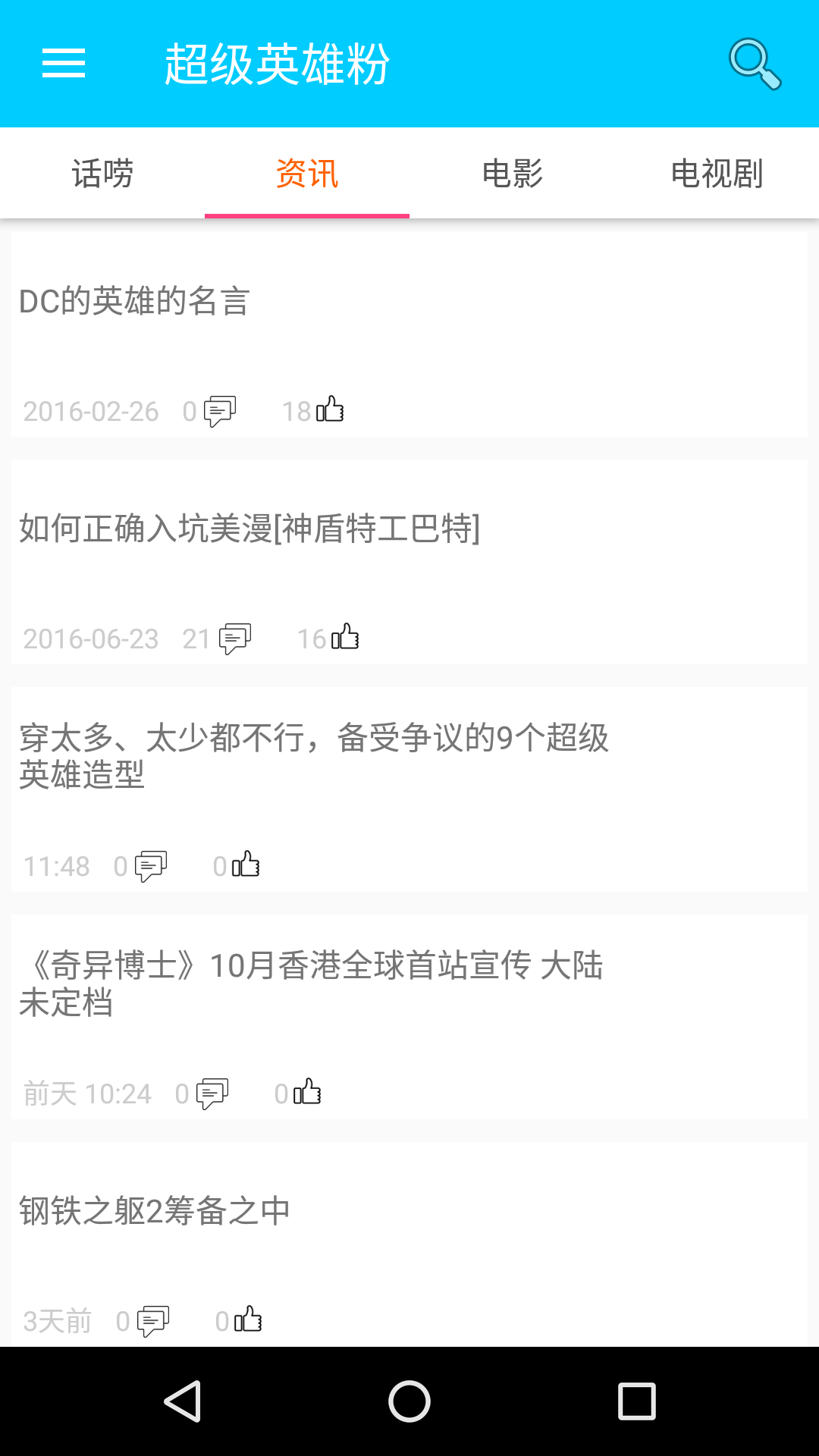The image size is (819, 1456).
Task: Like the《奇异博士》article
Action: (x=307, y=1092)
